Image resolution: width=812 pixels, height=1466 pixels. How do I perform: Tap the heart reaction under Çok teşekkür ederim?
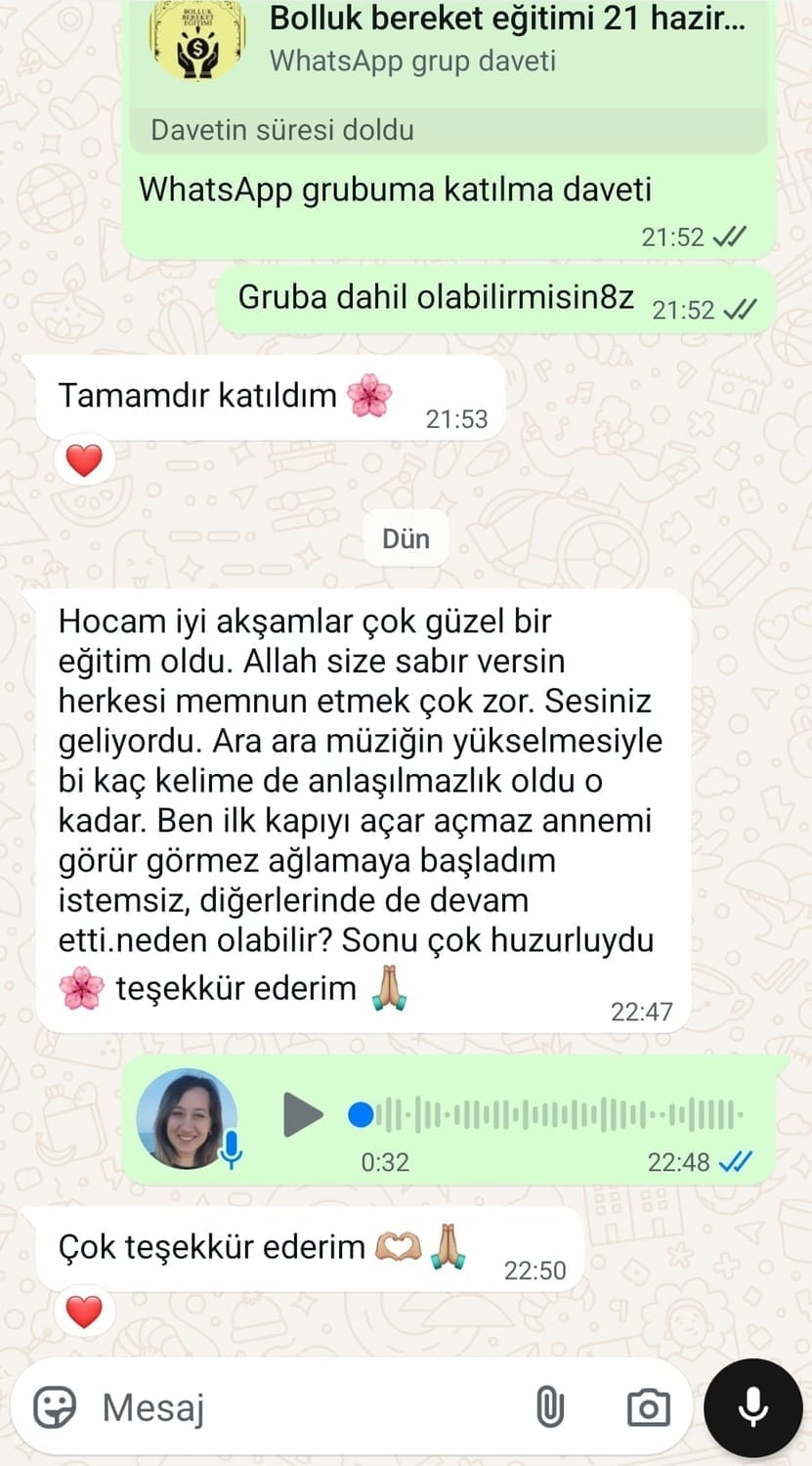[x=84, y=1311]
